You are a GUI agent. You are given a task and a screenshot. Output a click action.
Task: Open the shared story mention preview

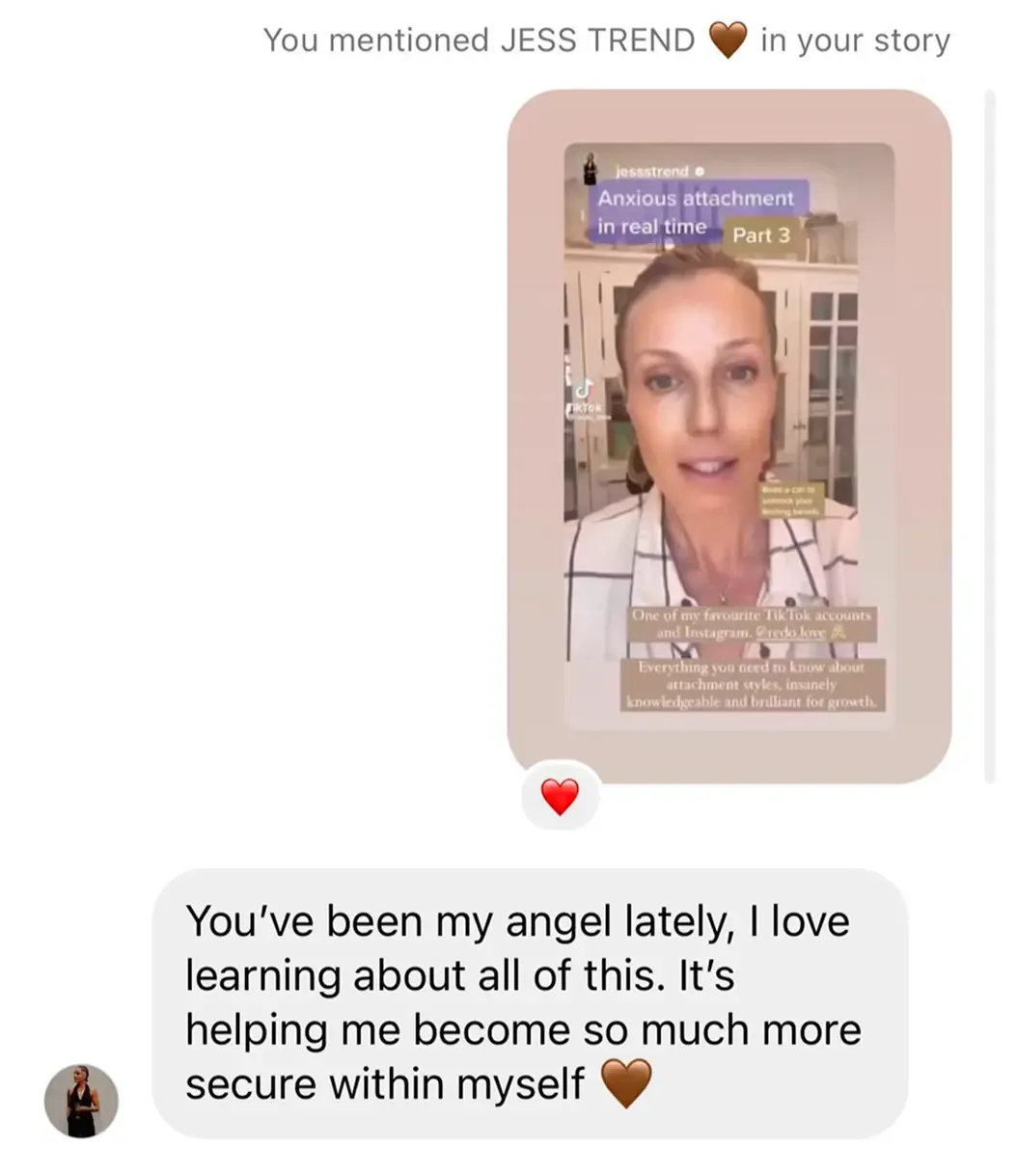pos(729,436)
